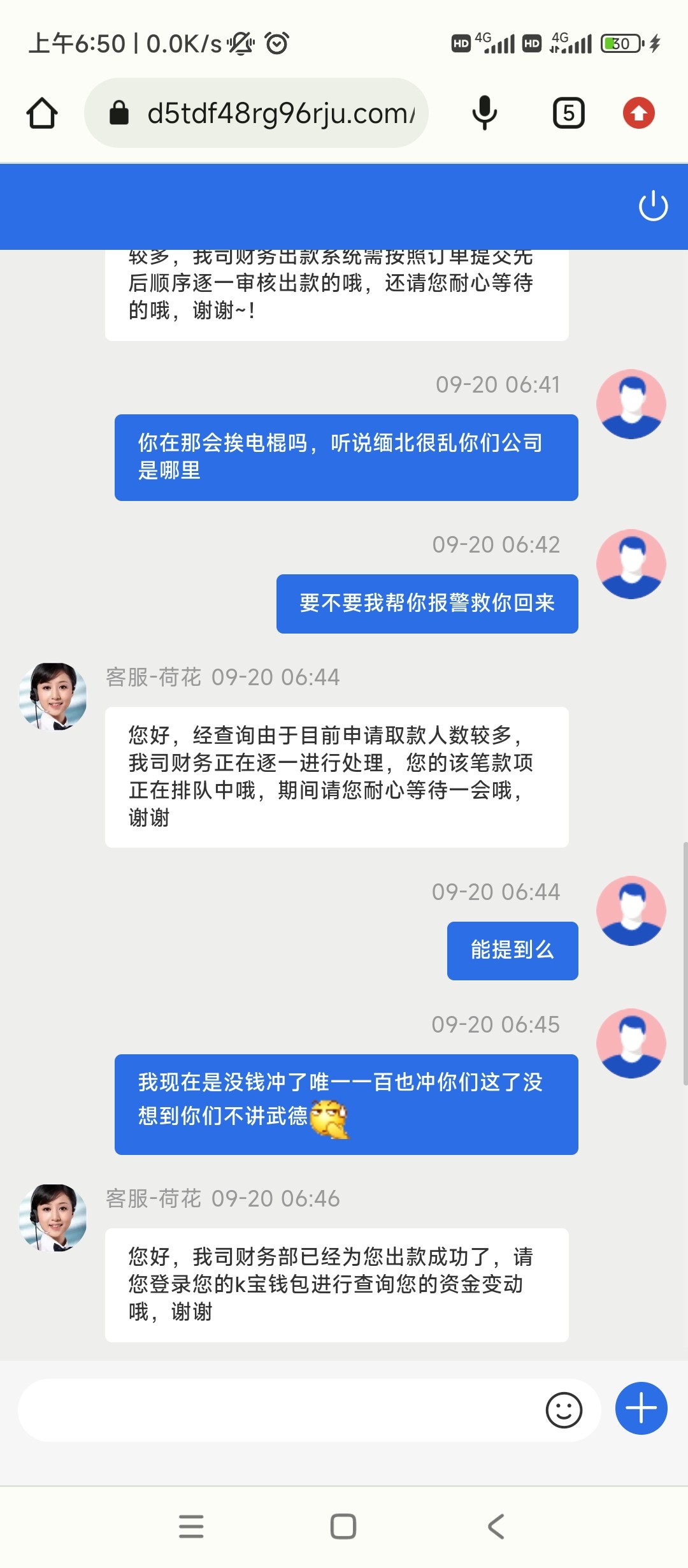The height and width of the screenshot is (1568, 688).
Task: Open recent apps with the menu navigation button
Action: point(191,1526)
